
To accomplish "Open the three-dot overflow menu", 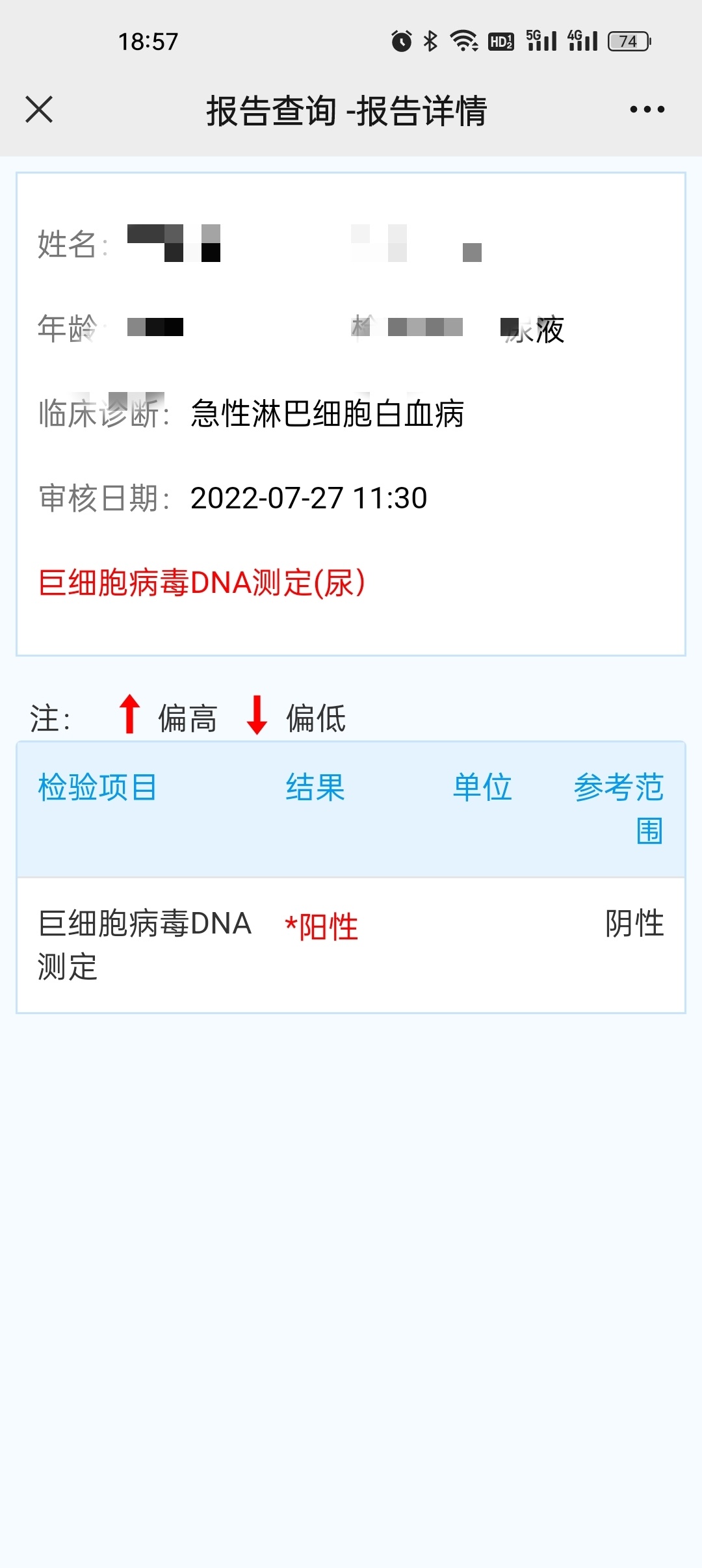I will point(647,109).
